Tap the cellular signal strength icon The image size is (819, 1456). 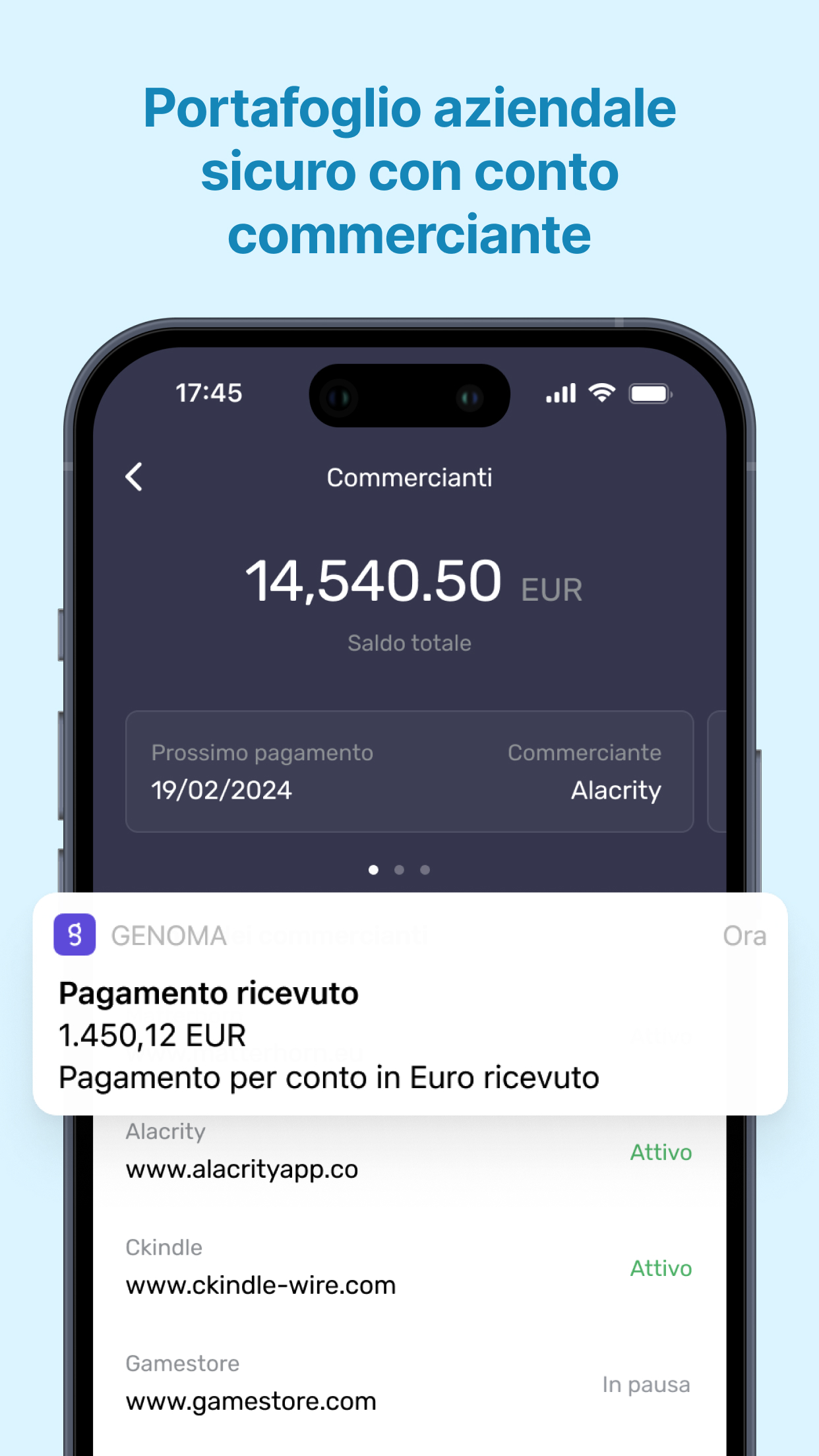561,393
